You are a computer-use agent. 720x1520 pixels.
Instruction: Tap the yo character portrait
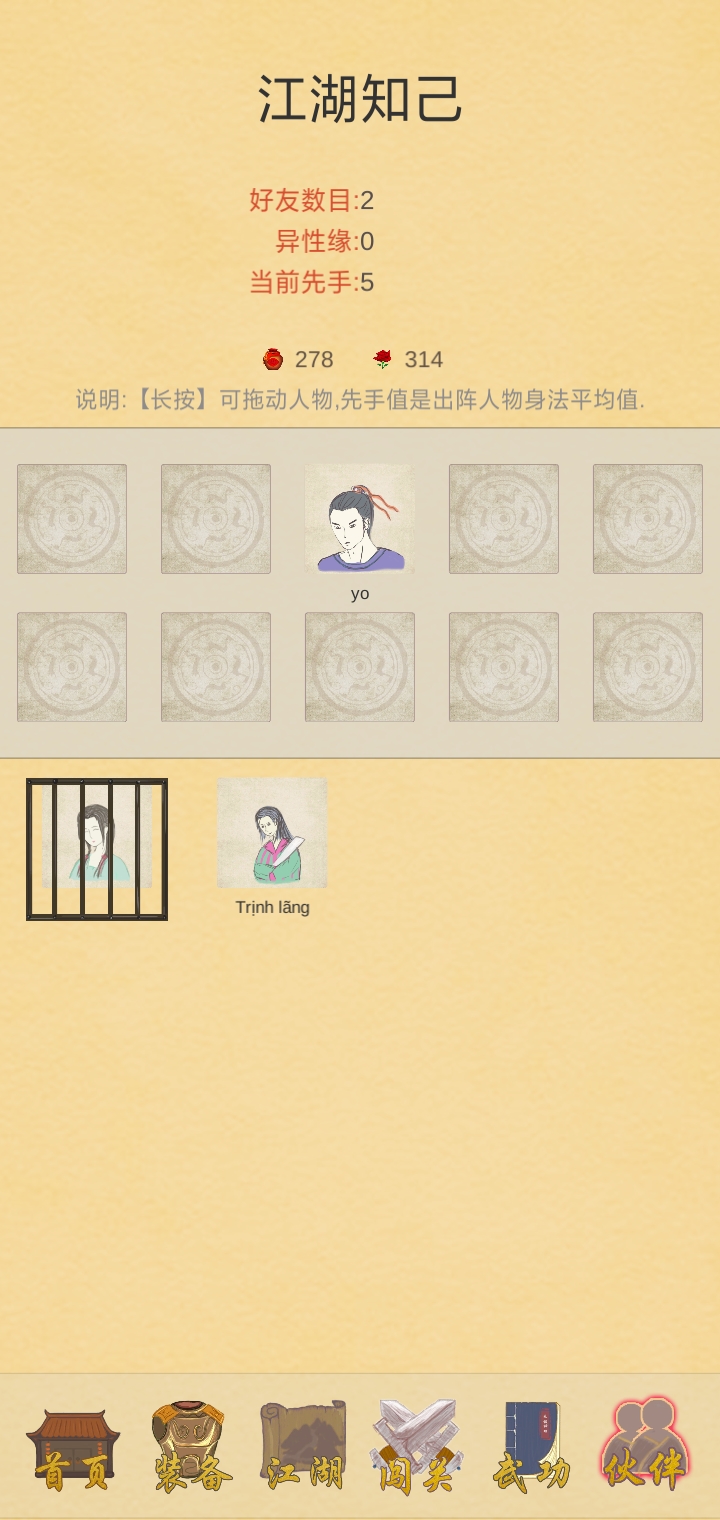pos(360,519)
